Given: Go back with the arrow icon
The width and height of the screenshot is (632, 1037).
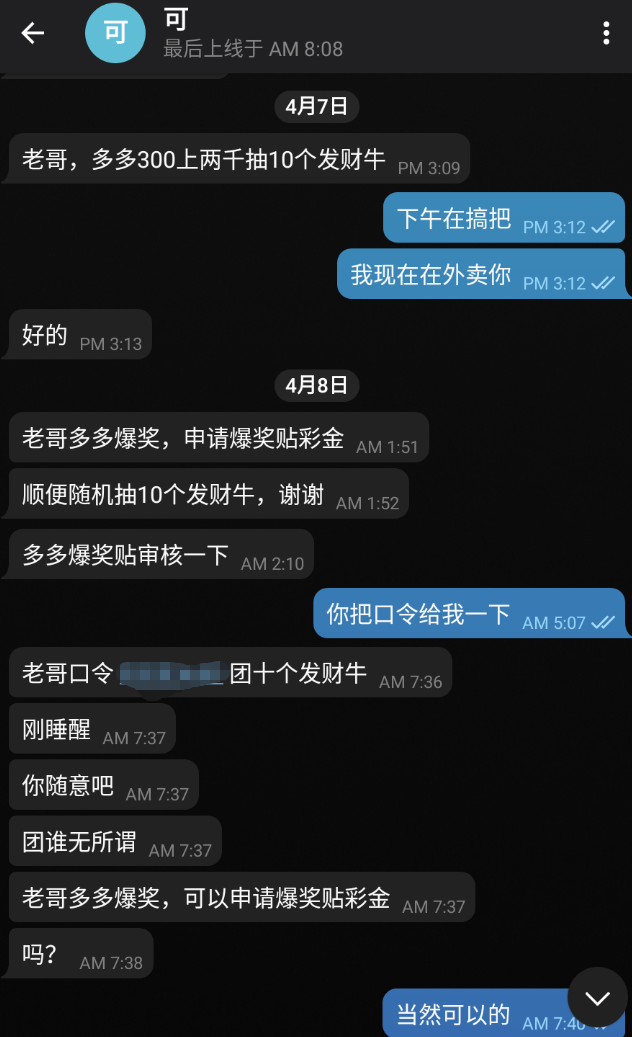Looking at the screenshot, I should coord(32,33).
